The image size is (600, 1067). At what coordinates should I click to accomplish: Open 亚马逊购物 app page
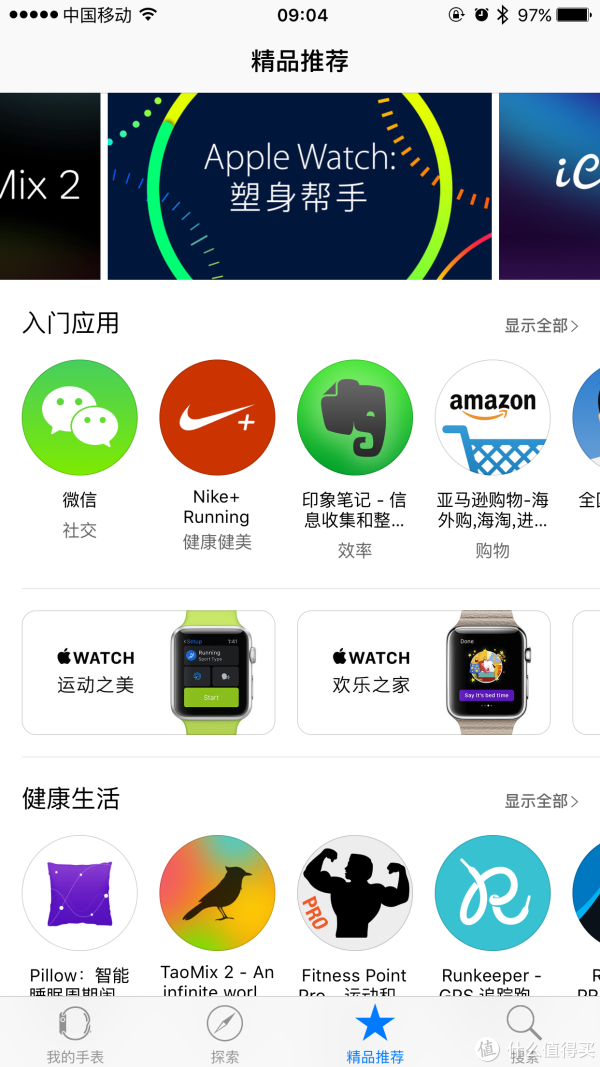(x=492, y=418)
